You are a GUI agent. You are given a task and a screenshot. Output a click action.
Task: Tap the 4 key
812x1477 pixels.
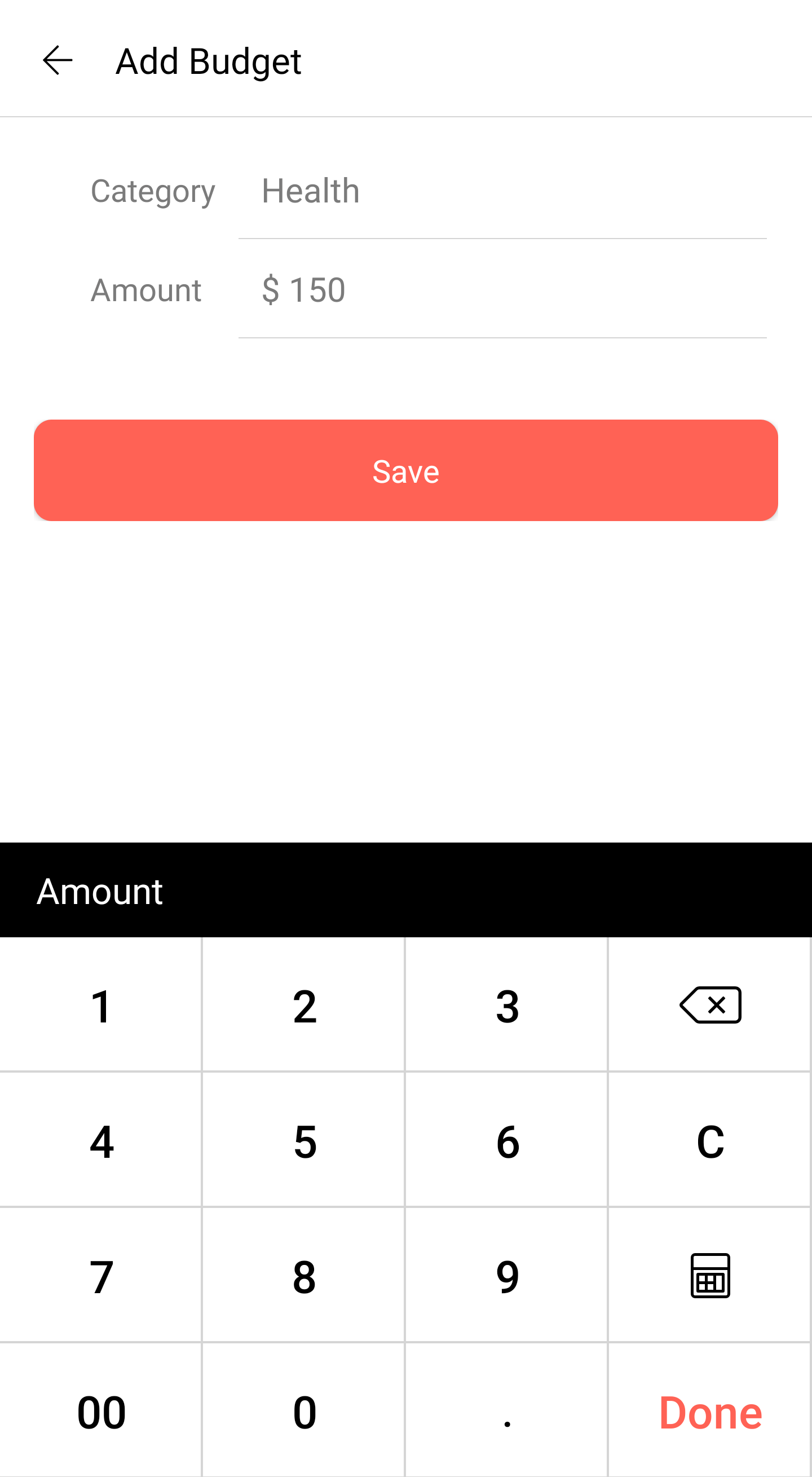pyautogui.click(x=101, y=1140)
